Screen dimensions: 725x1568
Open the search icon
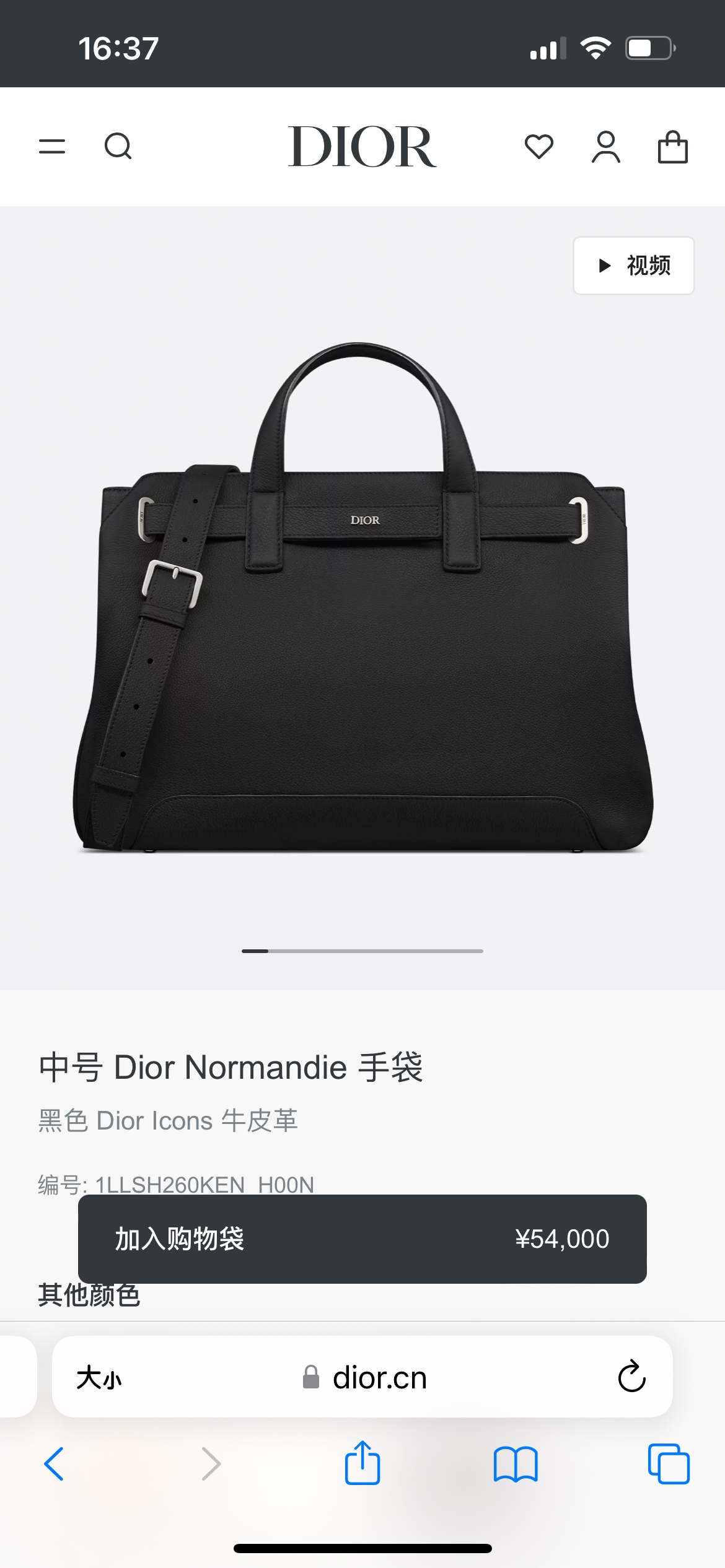tap(118, 147)
